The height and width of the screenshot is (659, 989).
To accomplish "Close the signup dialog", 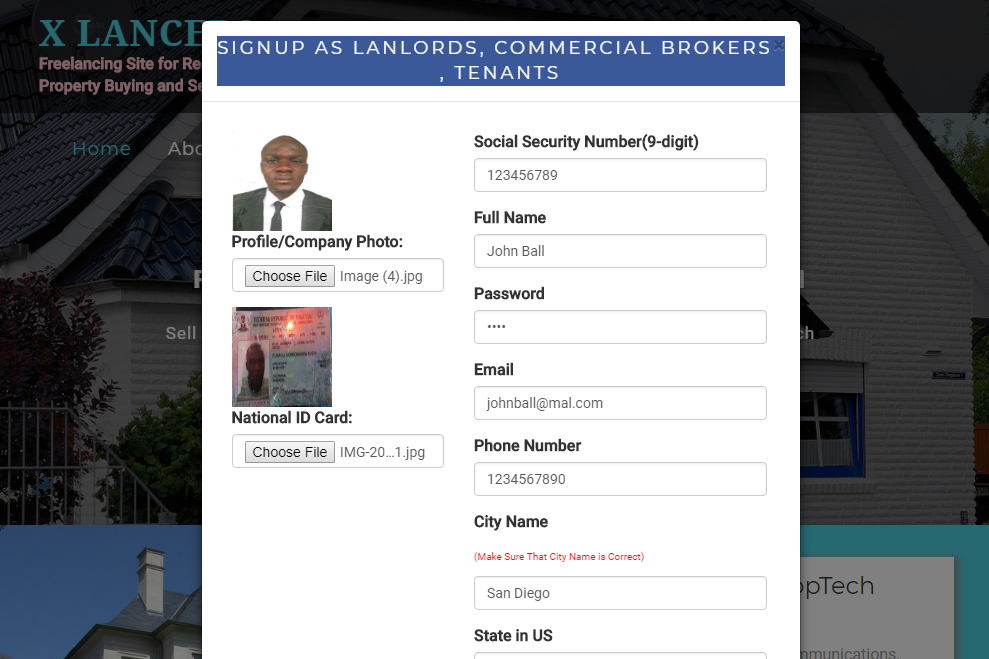I will click(x=779, y=47).
